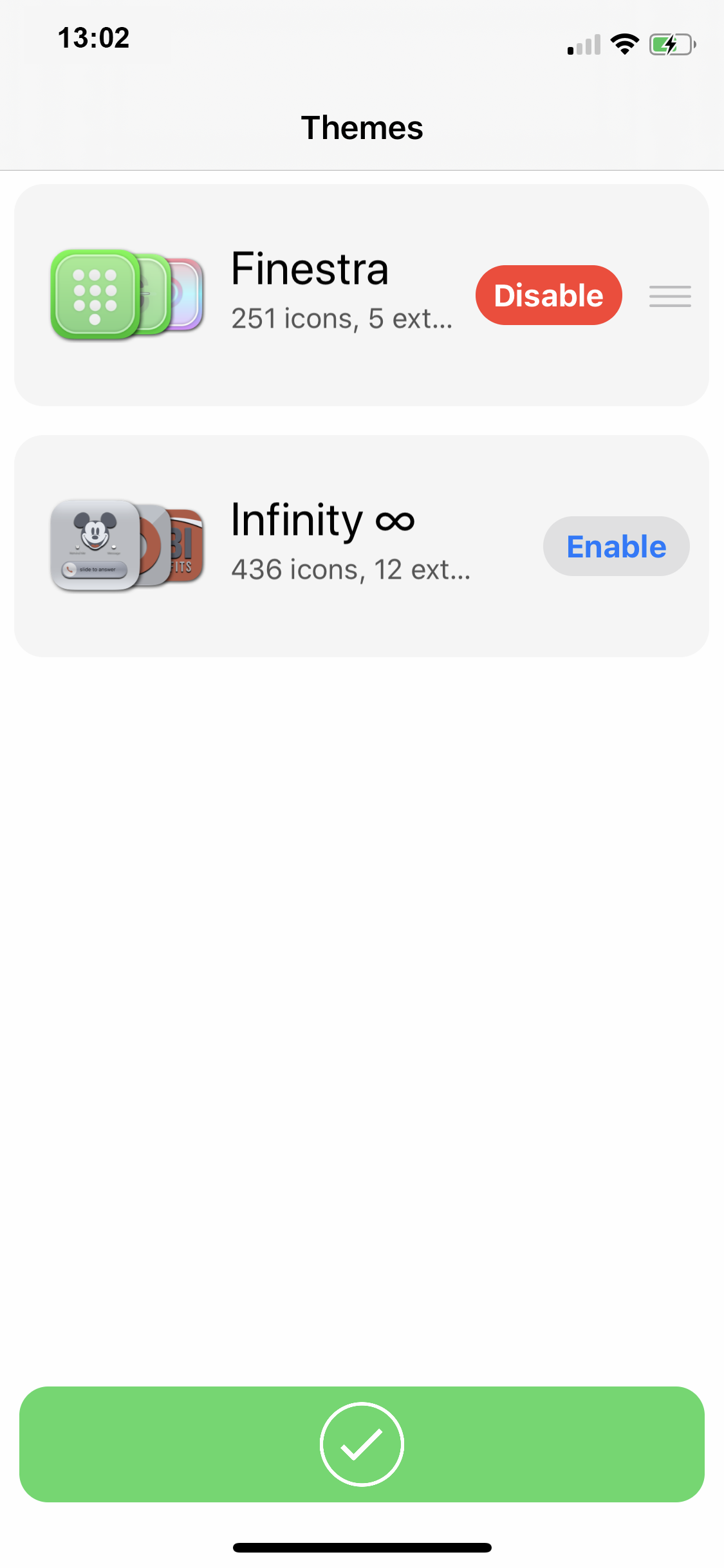Enable the Infinity theme
The height and width of the screenshot is (1568, 724).
pyautogui.click(x=616, y=546)
